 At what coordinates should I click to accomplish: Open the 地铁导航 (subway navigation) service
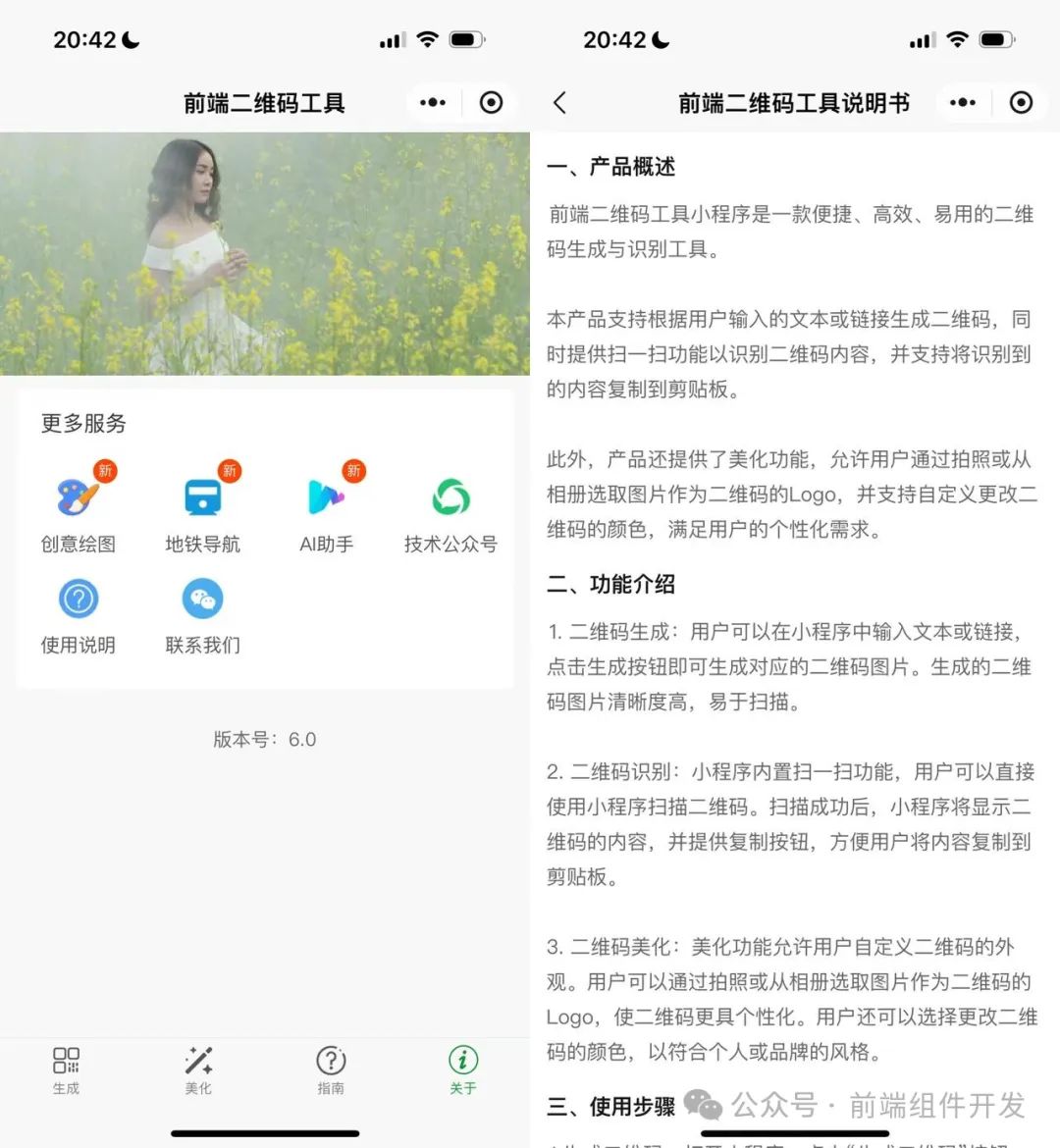pos(201,496)
